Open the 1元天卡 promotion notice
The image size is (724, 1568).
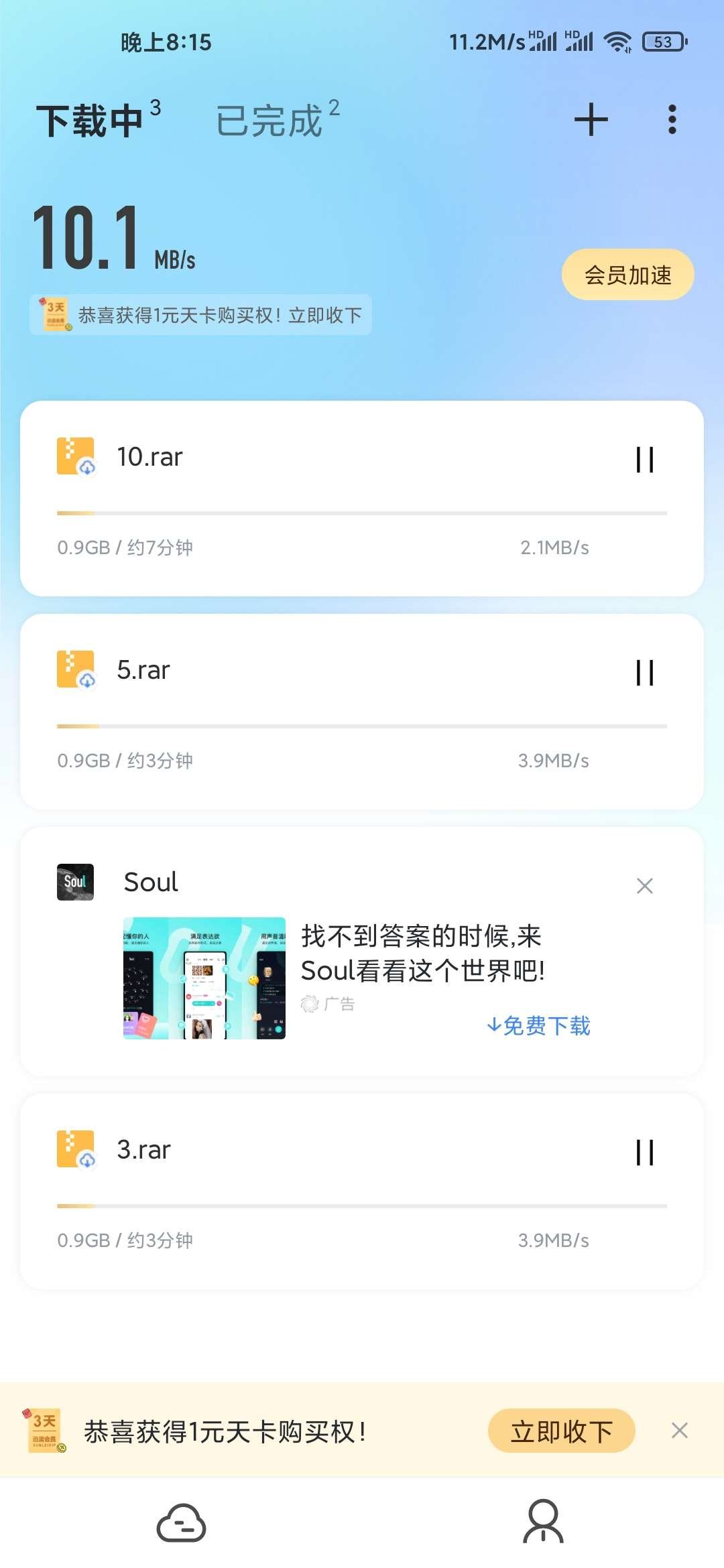201,314
